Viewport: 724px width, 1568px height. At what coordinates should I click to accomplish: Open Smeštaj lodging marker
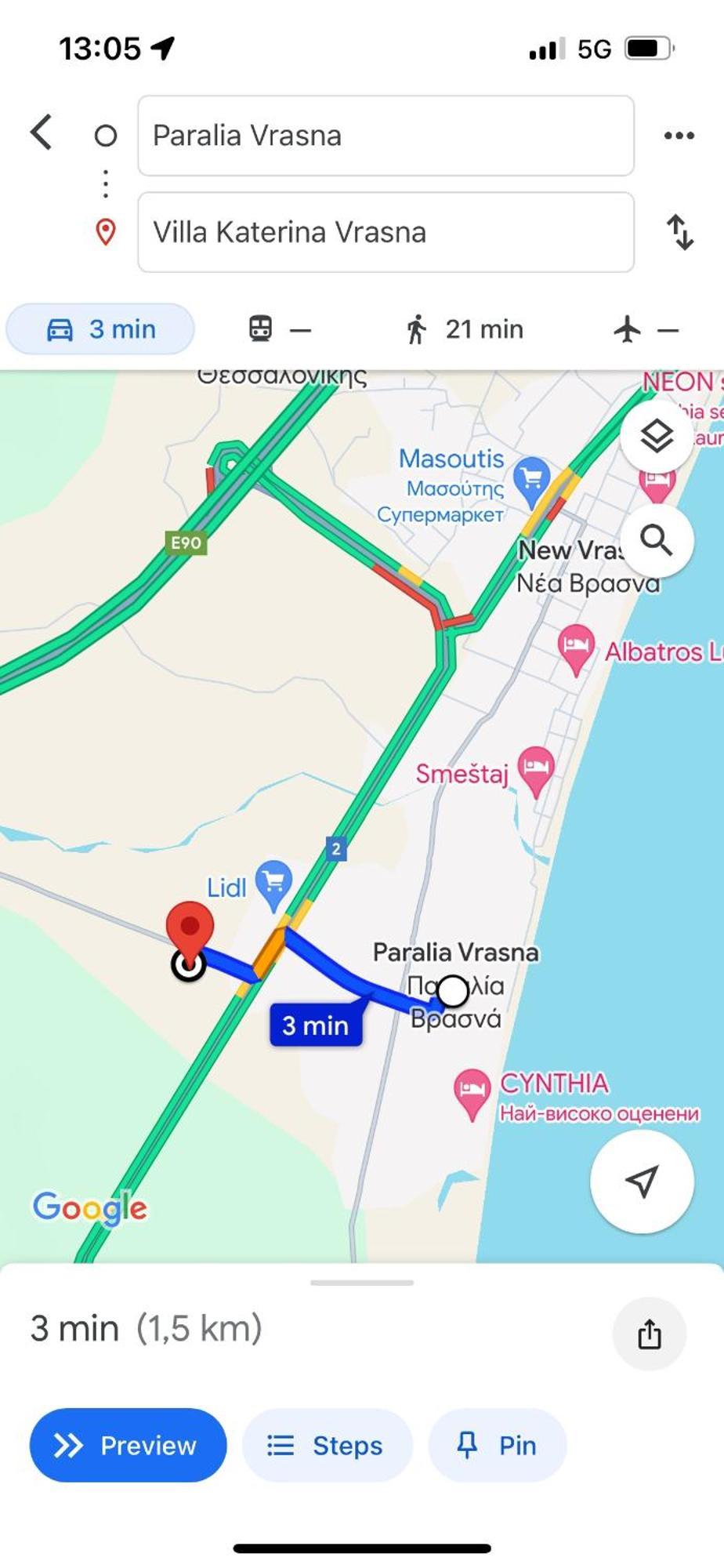[536, 768]
